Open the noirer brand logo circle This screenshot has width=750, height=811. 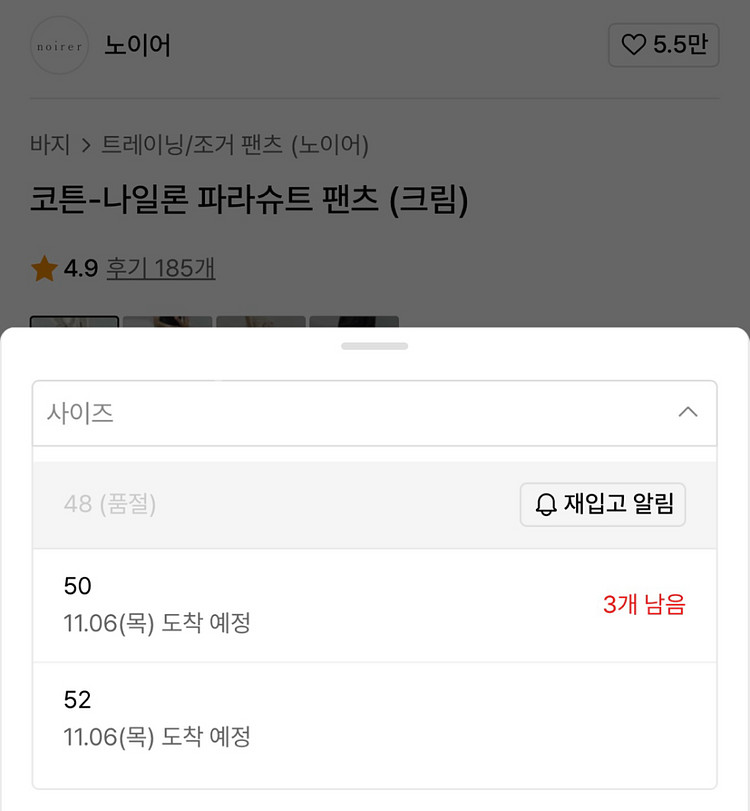58,46
